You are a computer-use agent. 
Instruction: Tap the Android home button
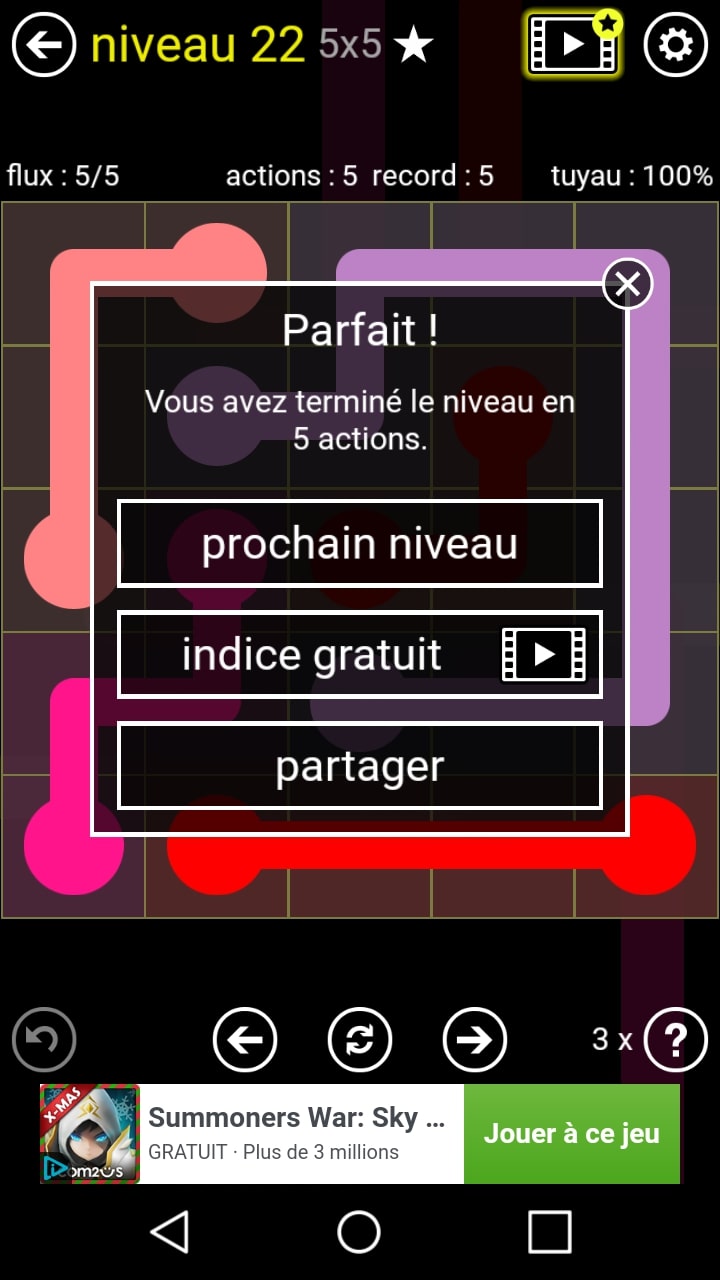pyautogui.click(x=359, y=1232)
